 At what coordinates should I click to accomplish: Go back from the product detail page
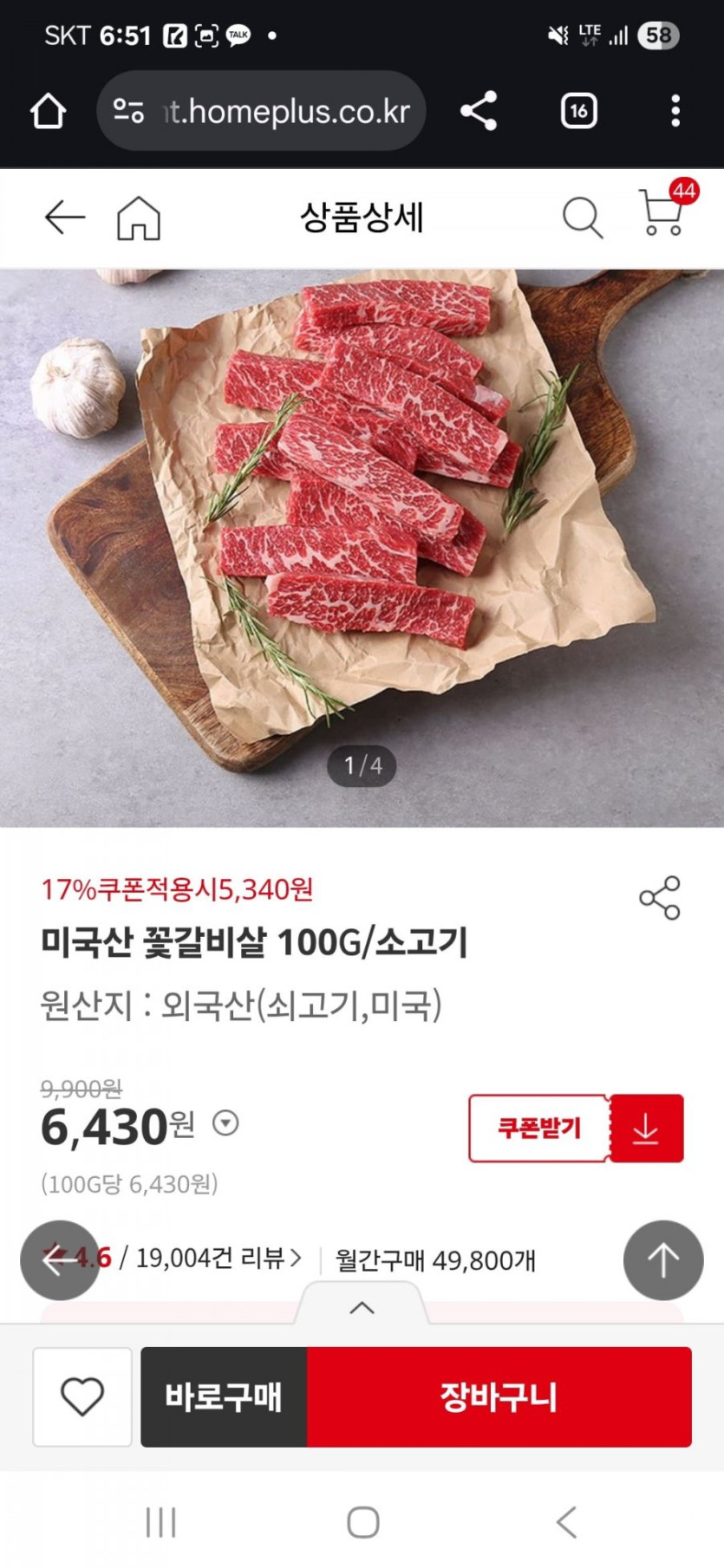click(x=65, y=217)
